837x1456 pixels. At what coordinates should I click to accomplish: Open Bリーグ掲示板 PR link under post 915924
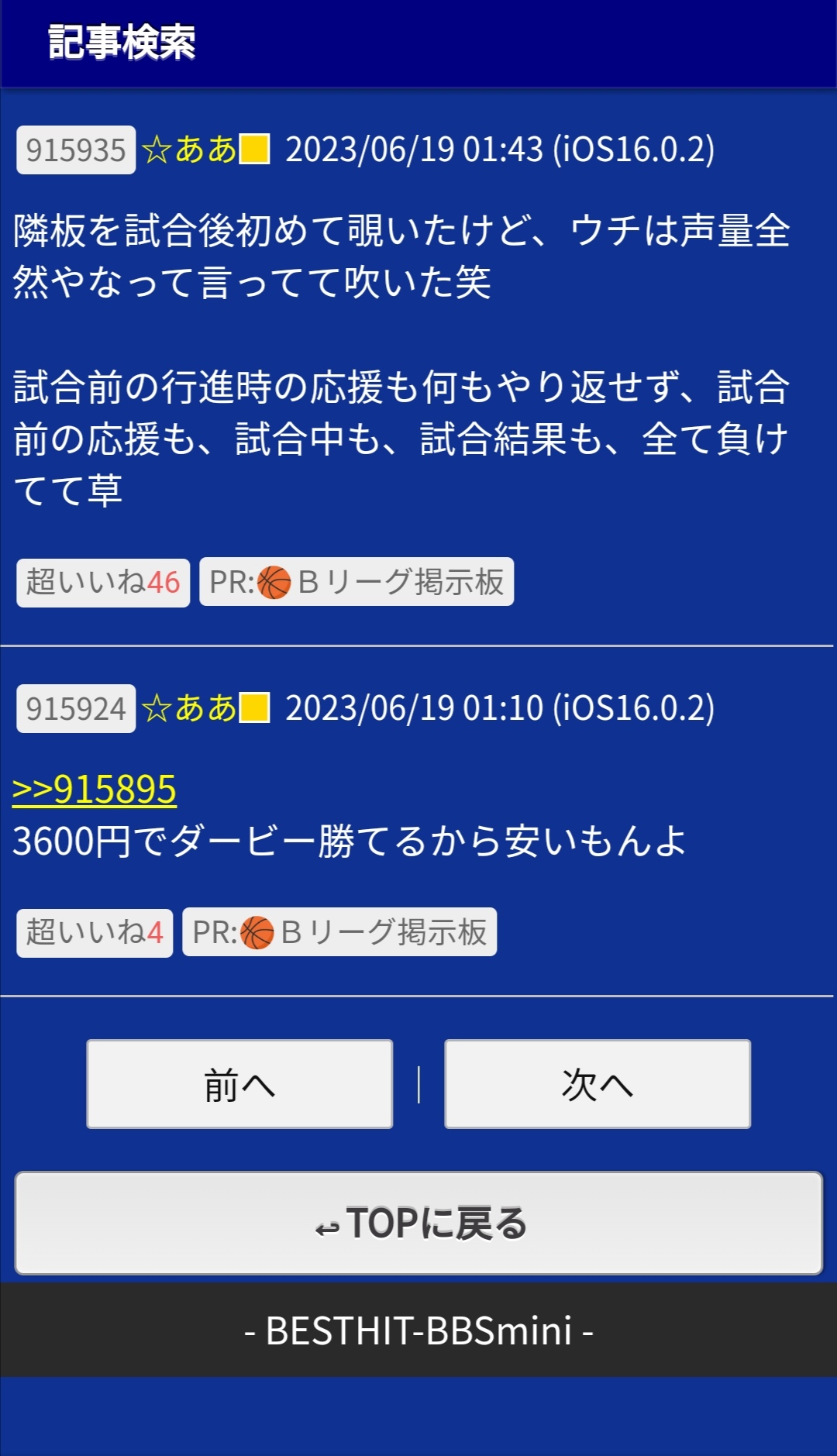(x=339, y=932)
